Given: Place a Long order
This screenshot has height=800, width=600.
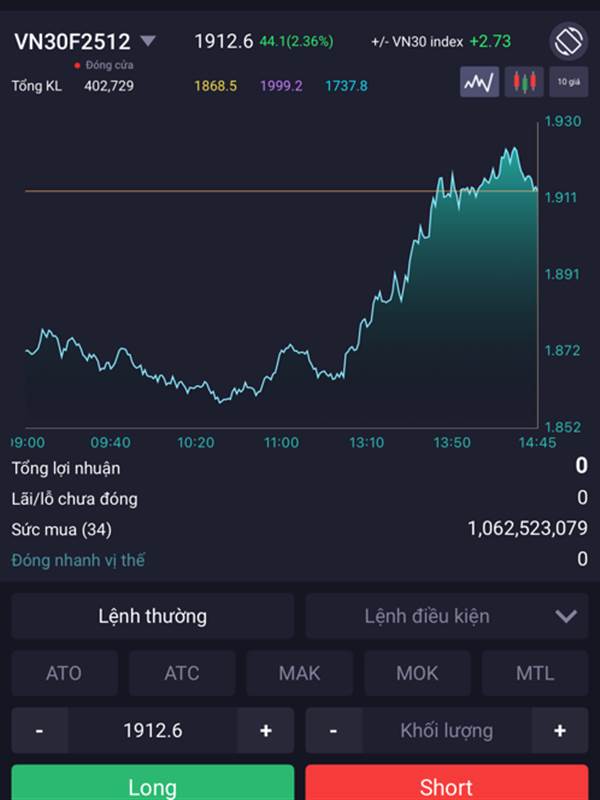Looking at the screenshot, I should (x=152, y=784).
